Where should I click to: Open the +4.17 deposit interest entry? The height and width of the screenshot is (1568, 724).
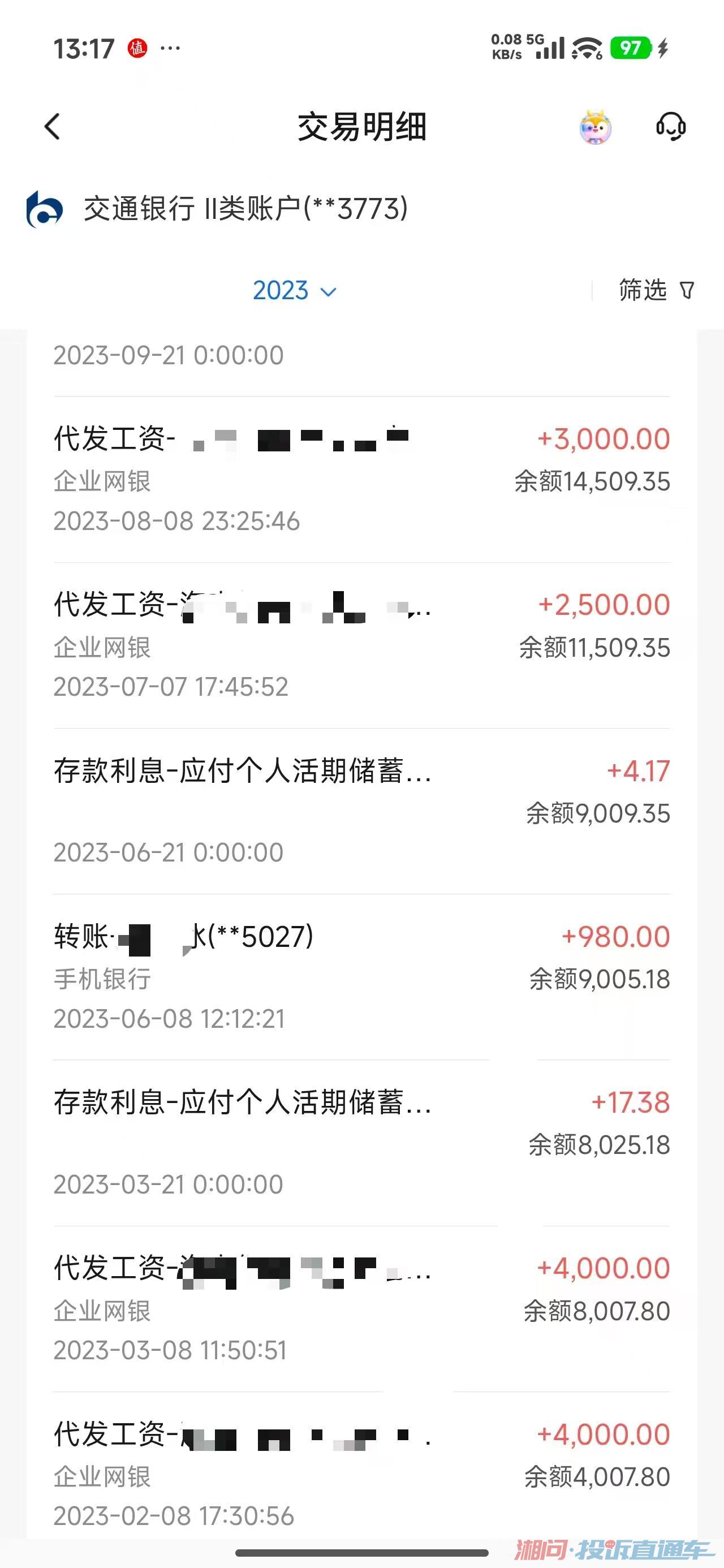coord(361,811)
